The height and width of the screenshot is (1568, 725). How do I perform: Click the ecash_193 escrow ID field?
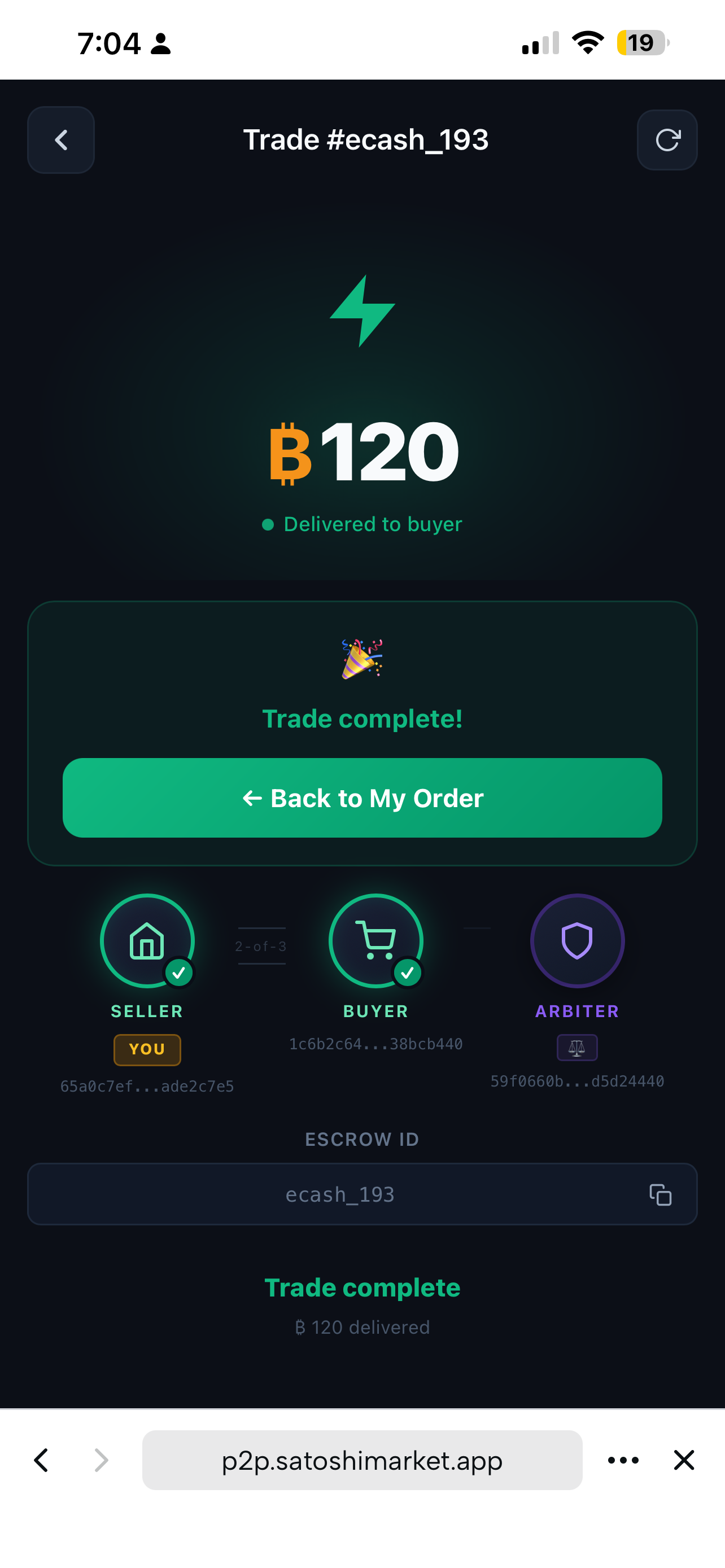(x=341, y=1194)
